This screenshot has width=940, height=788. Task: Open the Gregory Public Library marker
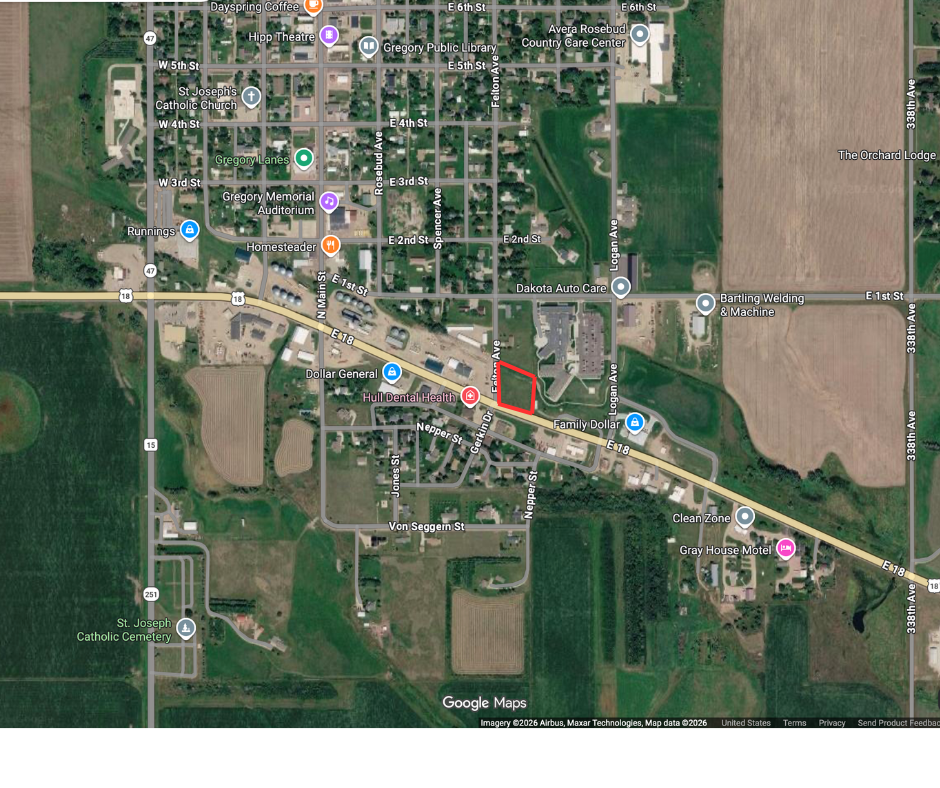tap(369, 46)
